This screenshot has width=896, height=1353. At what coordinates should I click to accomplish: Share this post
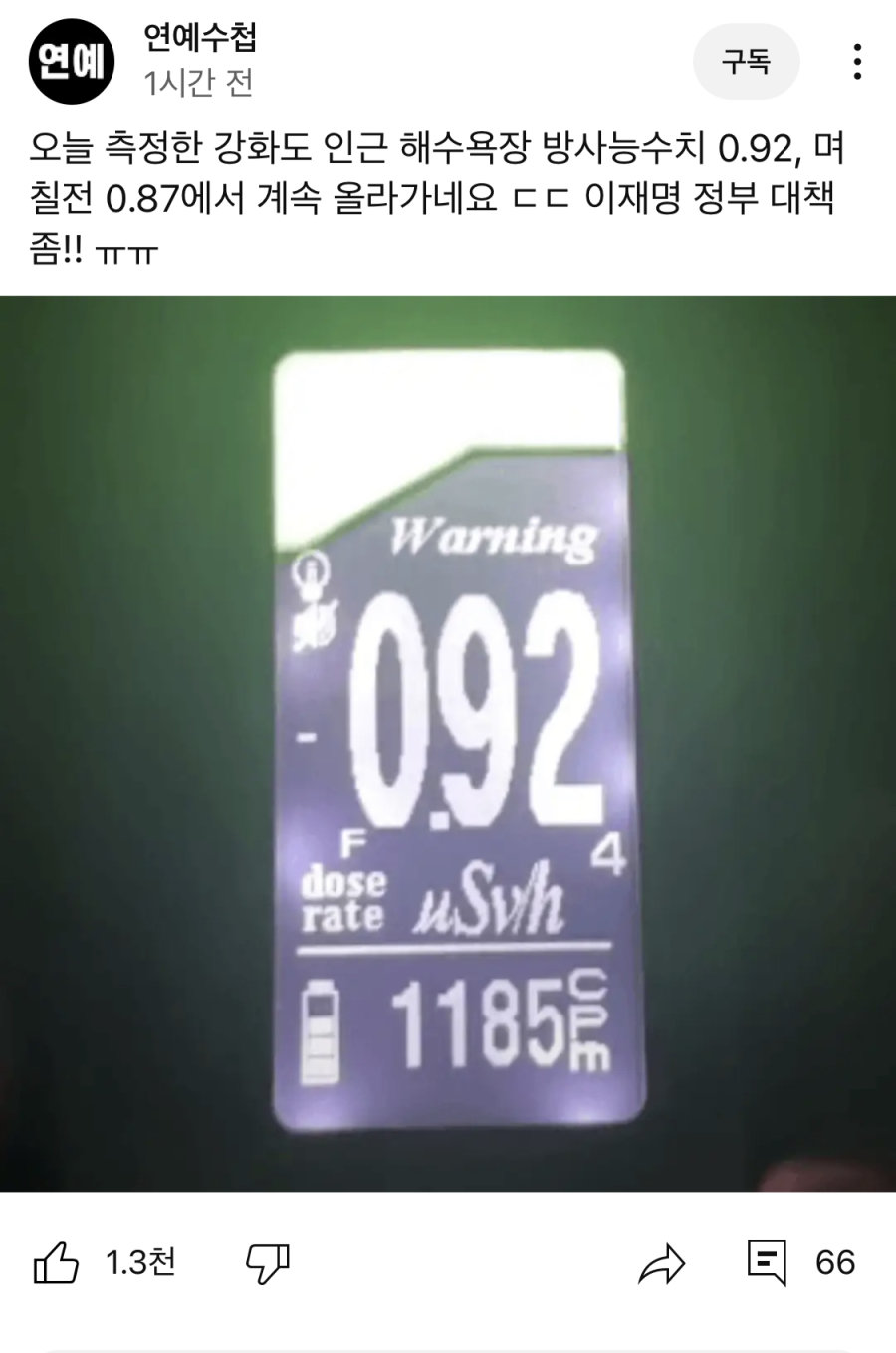click(661, 1264)
